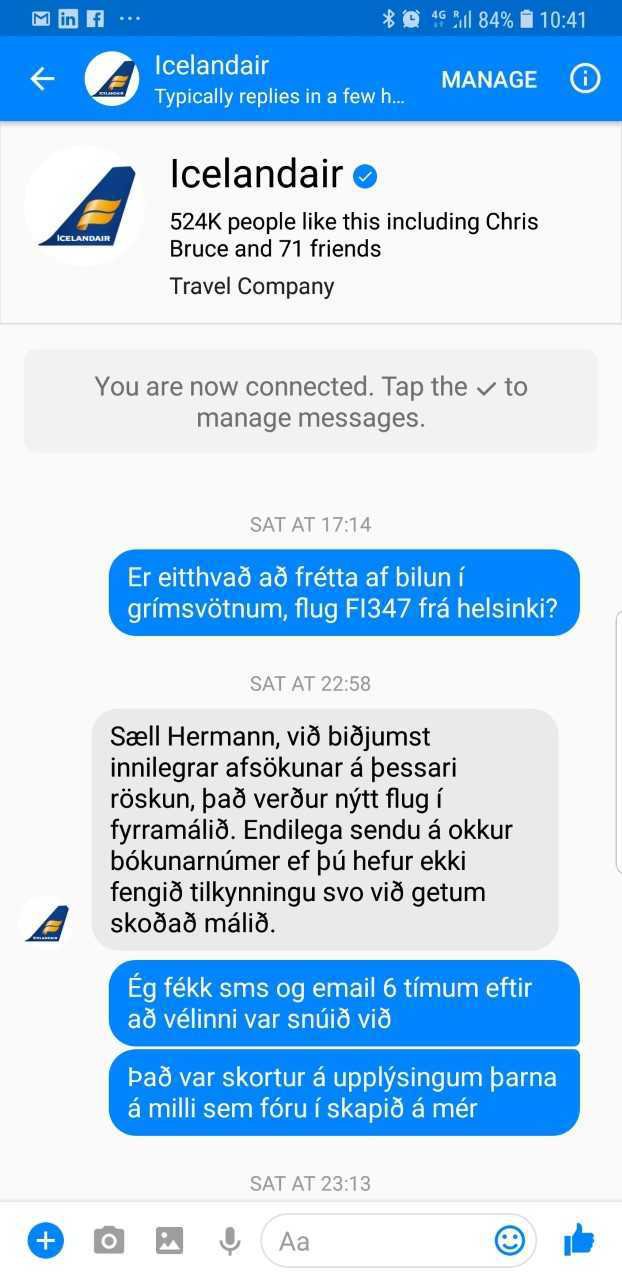Send a thumbs-up like
This screenshot has width=622, height=1280.
click(579, 1241)
